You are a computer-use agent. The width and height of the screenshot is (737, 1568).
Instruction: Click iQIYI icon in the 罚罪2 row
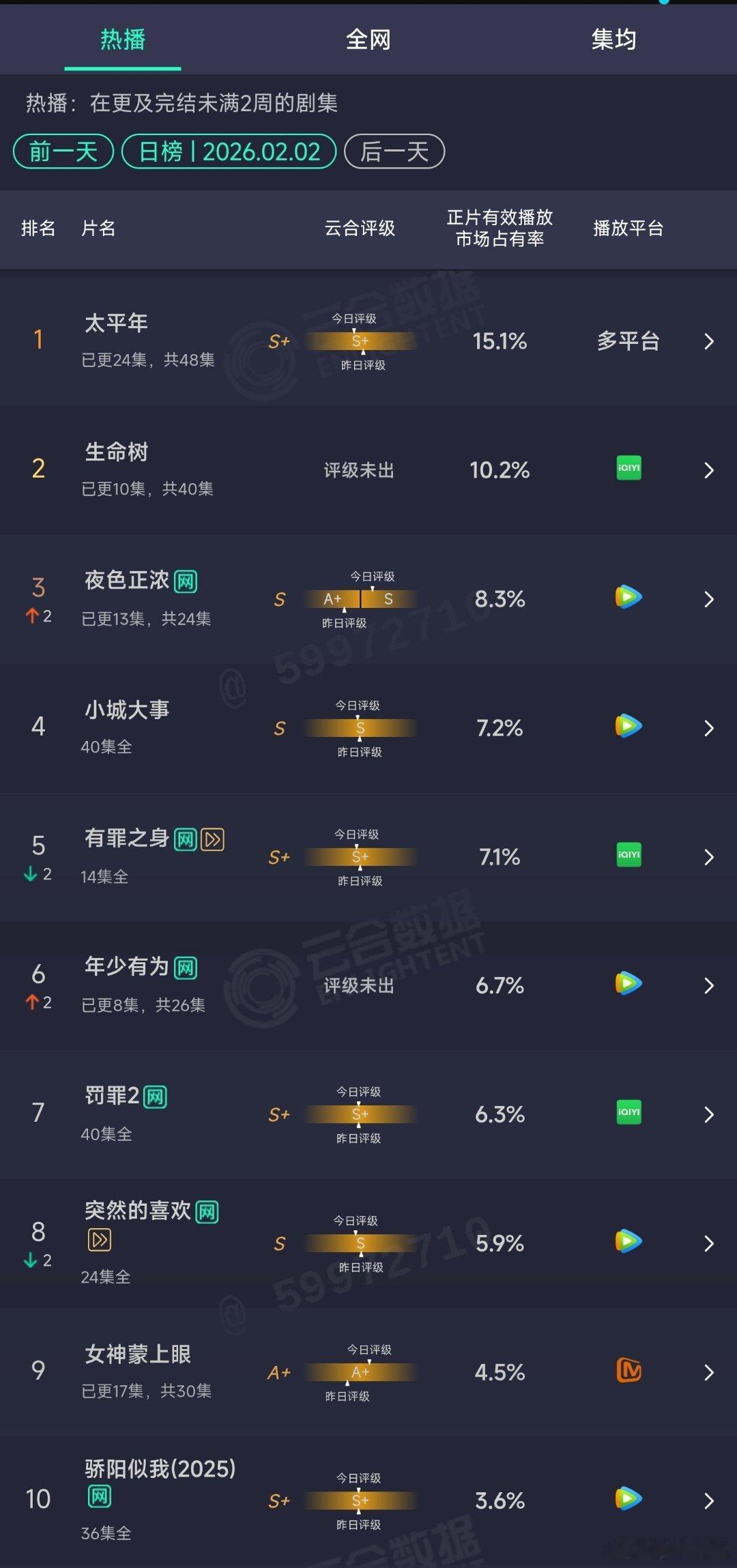point(627,1113)
